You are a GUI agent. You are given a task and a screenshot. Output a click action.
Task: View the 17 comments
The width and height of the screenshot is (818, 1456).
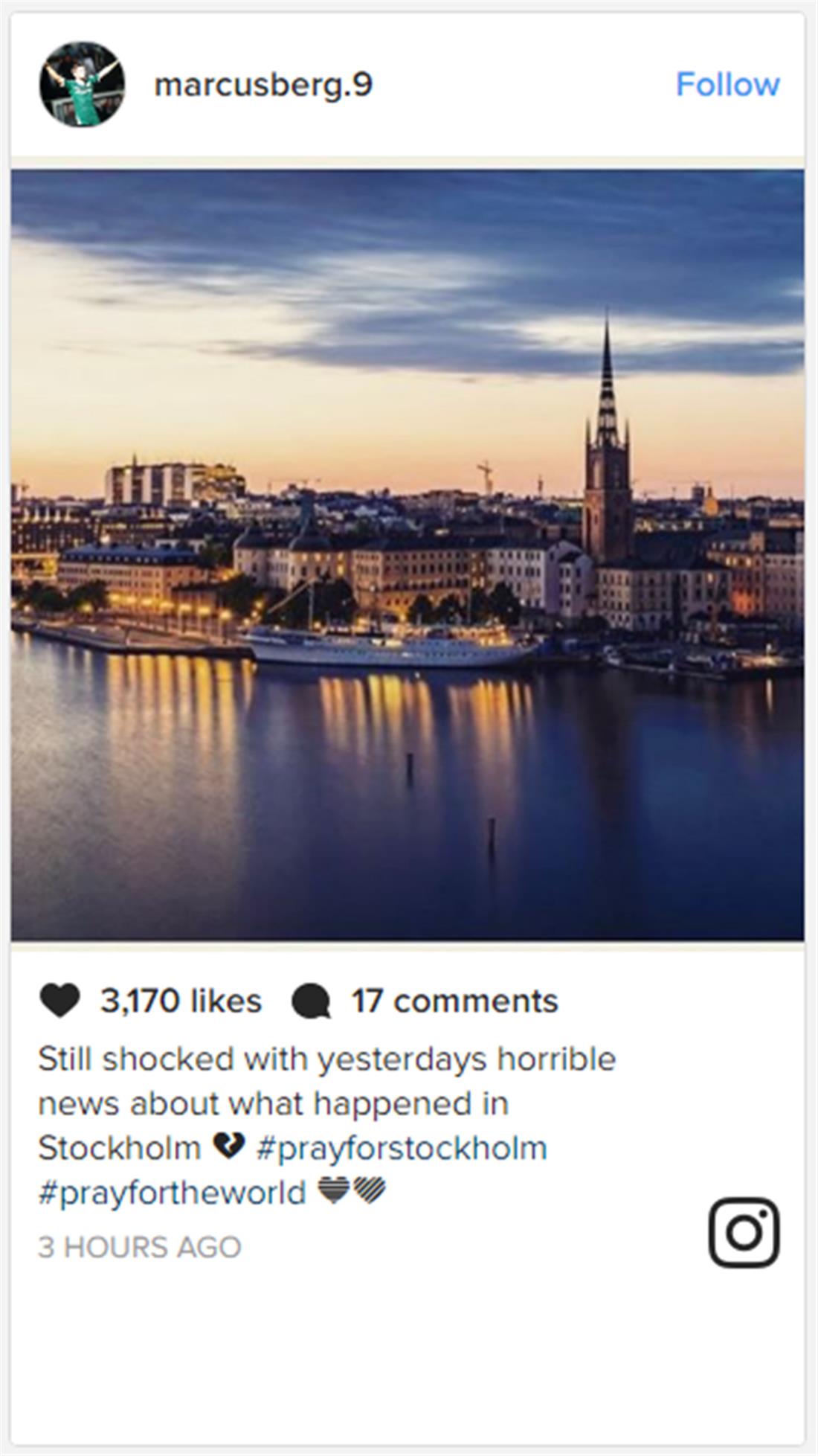click(x=454, y=1001)
